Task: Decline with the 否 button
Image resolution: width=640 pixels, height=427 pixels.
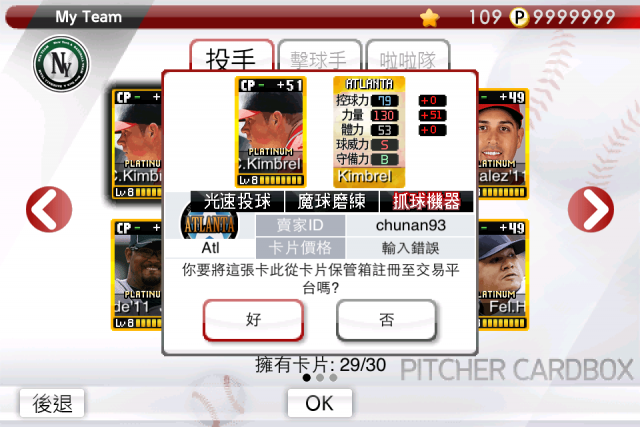Action: pos(386,320)
